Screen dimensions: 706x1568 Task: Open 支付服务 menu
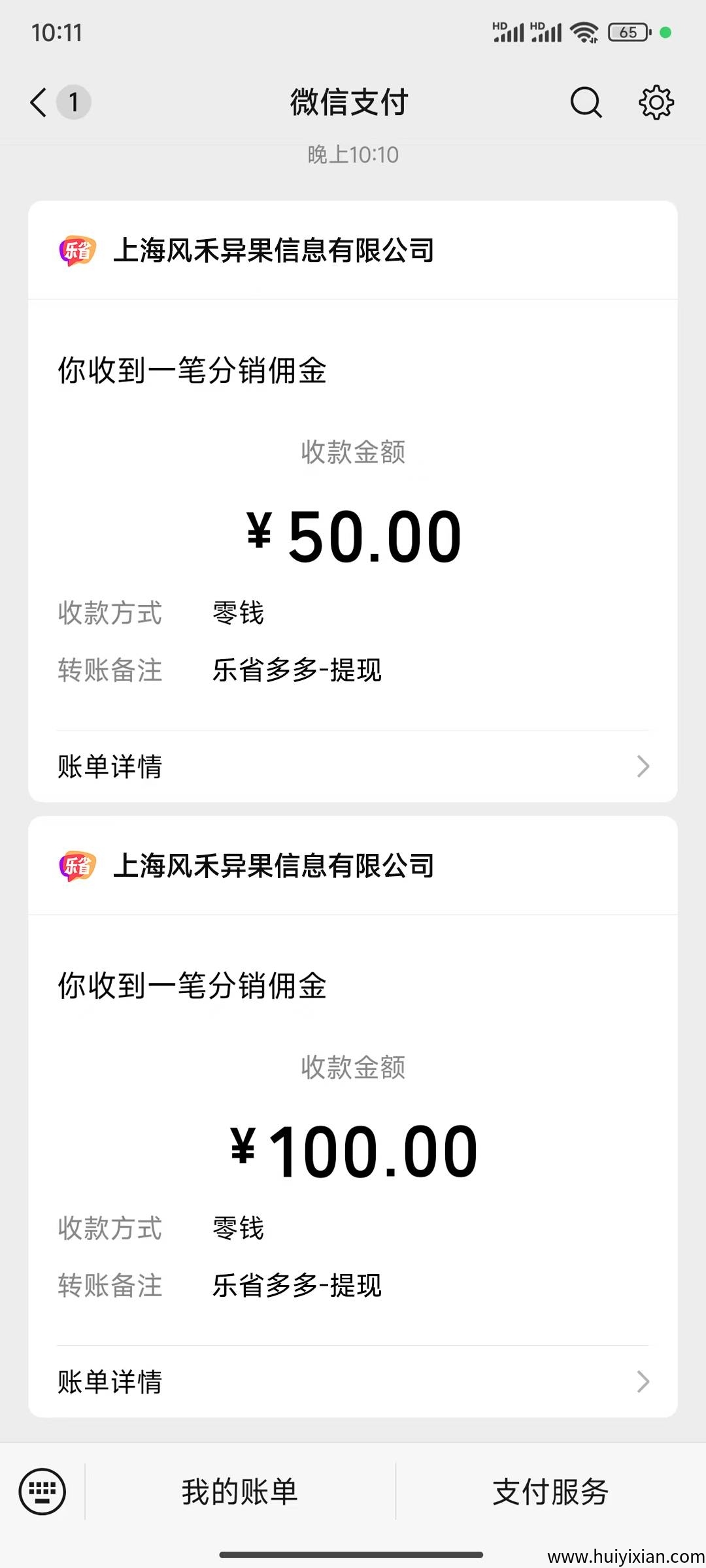click(550, 1492)
